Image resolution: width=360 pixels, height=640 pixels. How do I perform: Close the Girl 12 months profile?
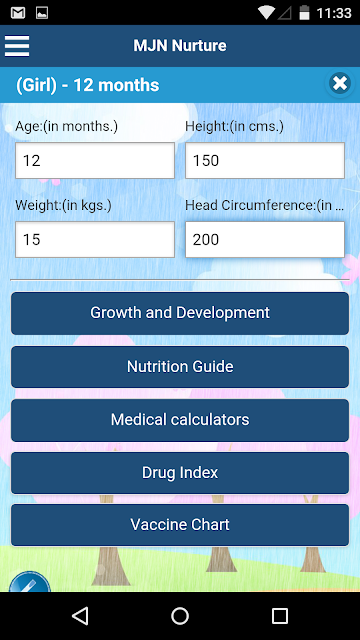tap(340, 84)
